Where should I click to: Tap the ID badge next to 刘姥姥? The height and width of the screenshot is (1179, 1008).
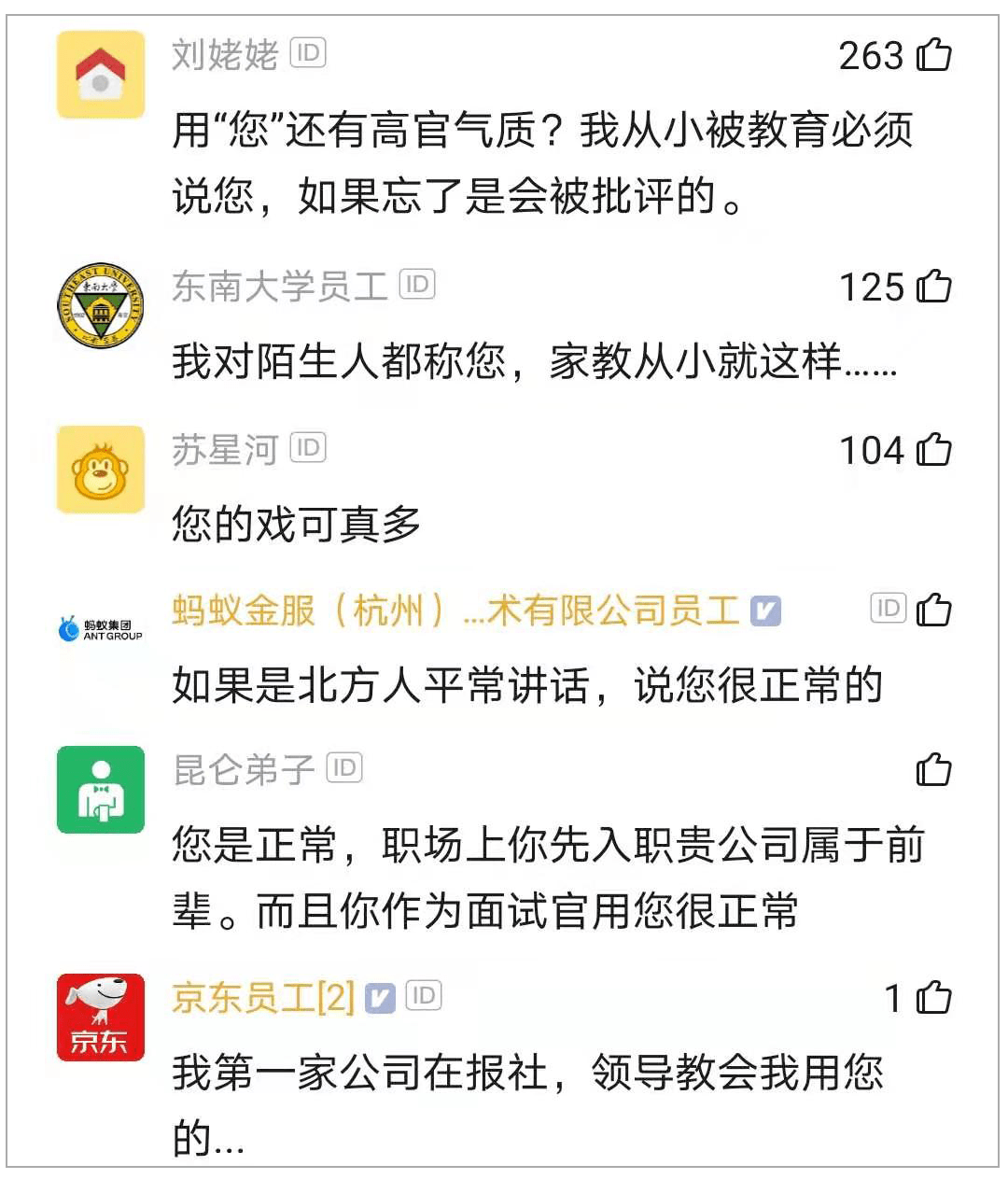coord(308,53)
